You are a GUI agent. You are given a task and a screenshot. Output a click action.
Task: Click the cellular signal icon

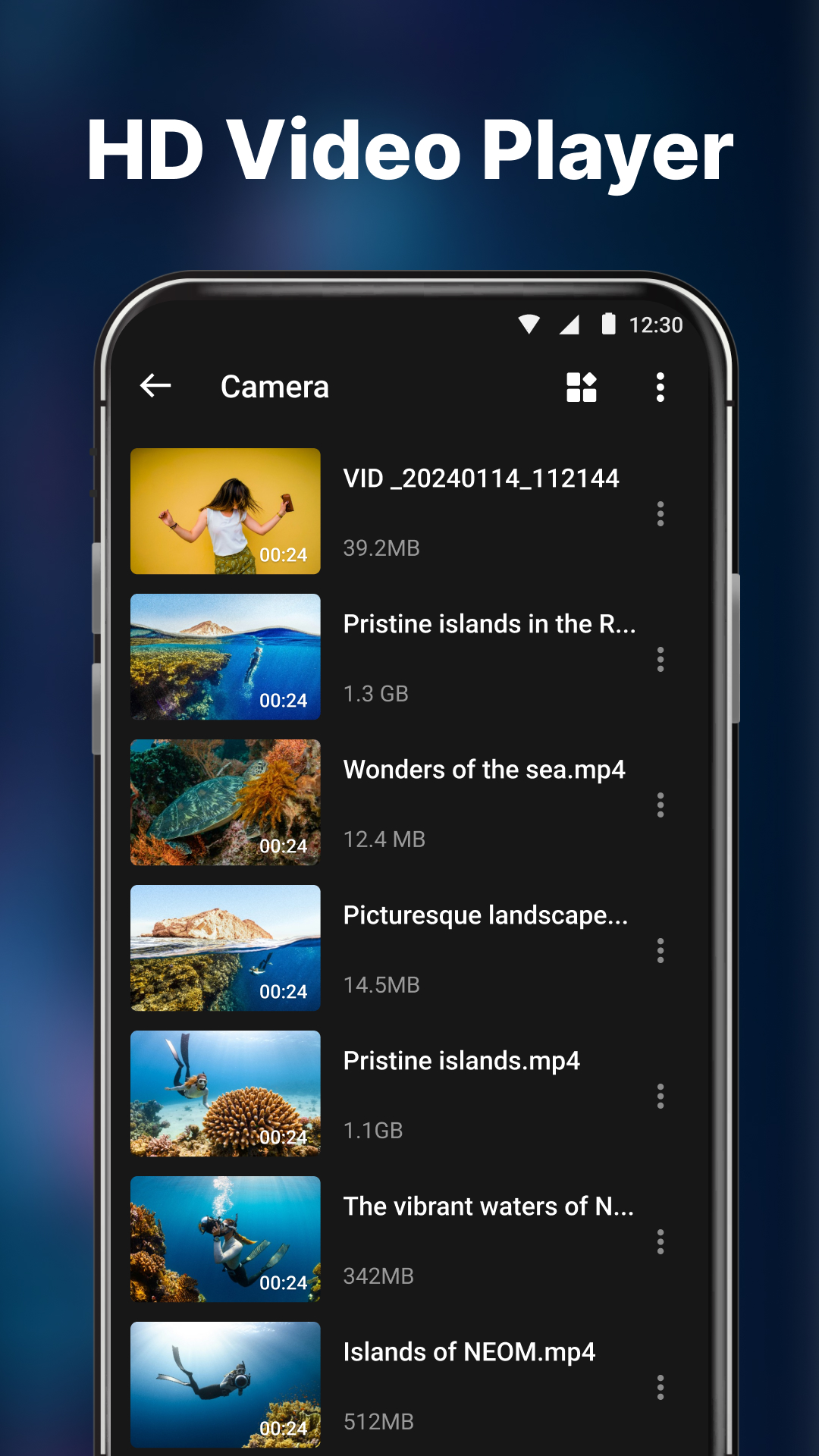pyautogui.click(x=569, y=325)
